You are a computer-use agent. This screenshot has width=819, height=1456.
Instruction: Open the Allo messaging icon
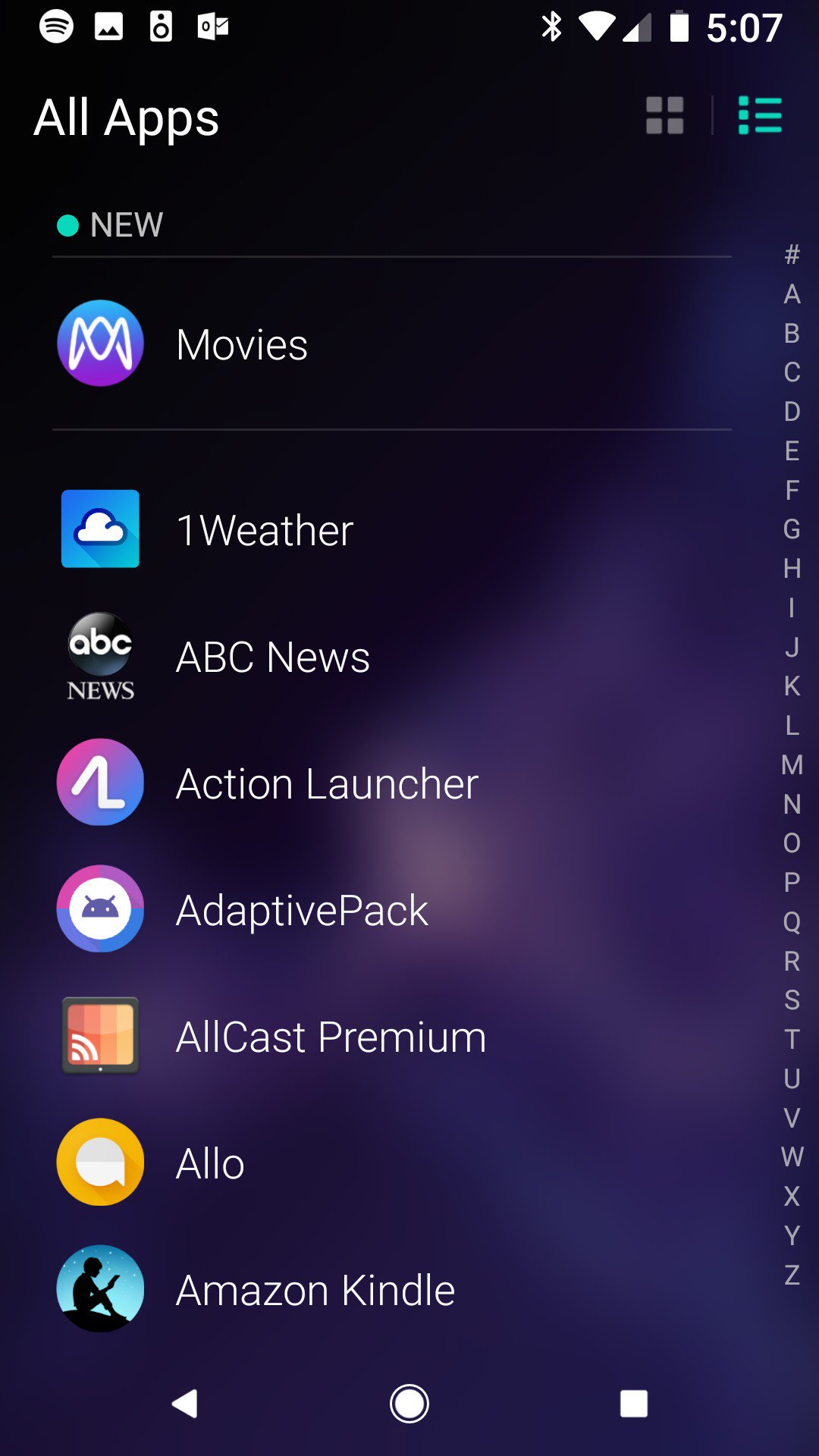tap(100, 1163)
